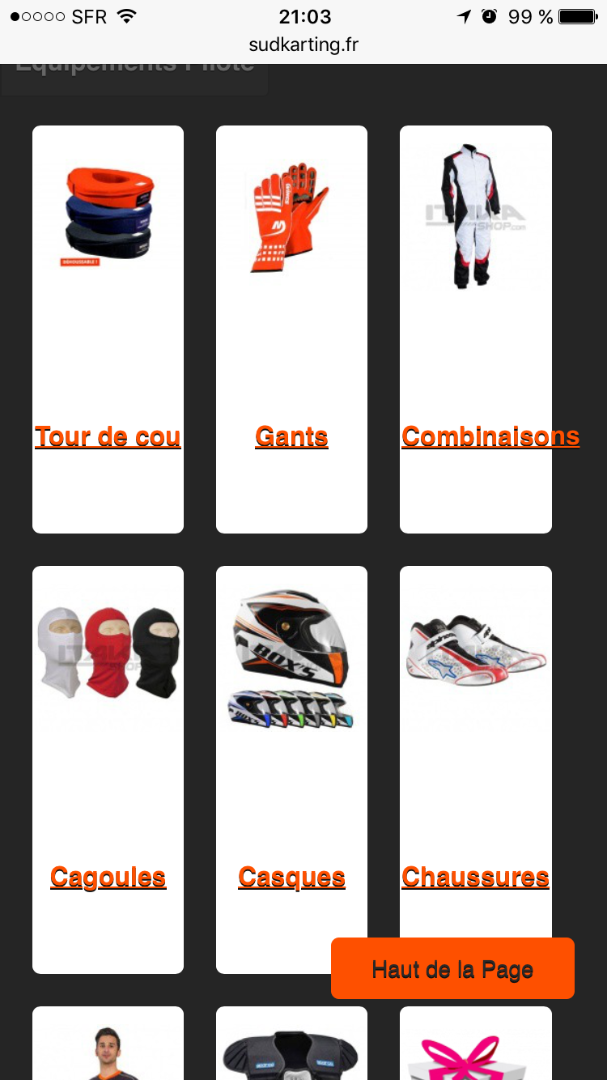Open the Cagoules category link
This screenshot has height=1080, width=607.
coord(108,878)
